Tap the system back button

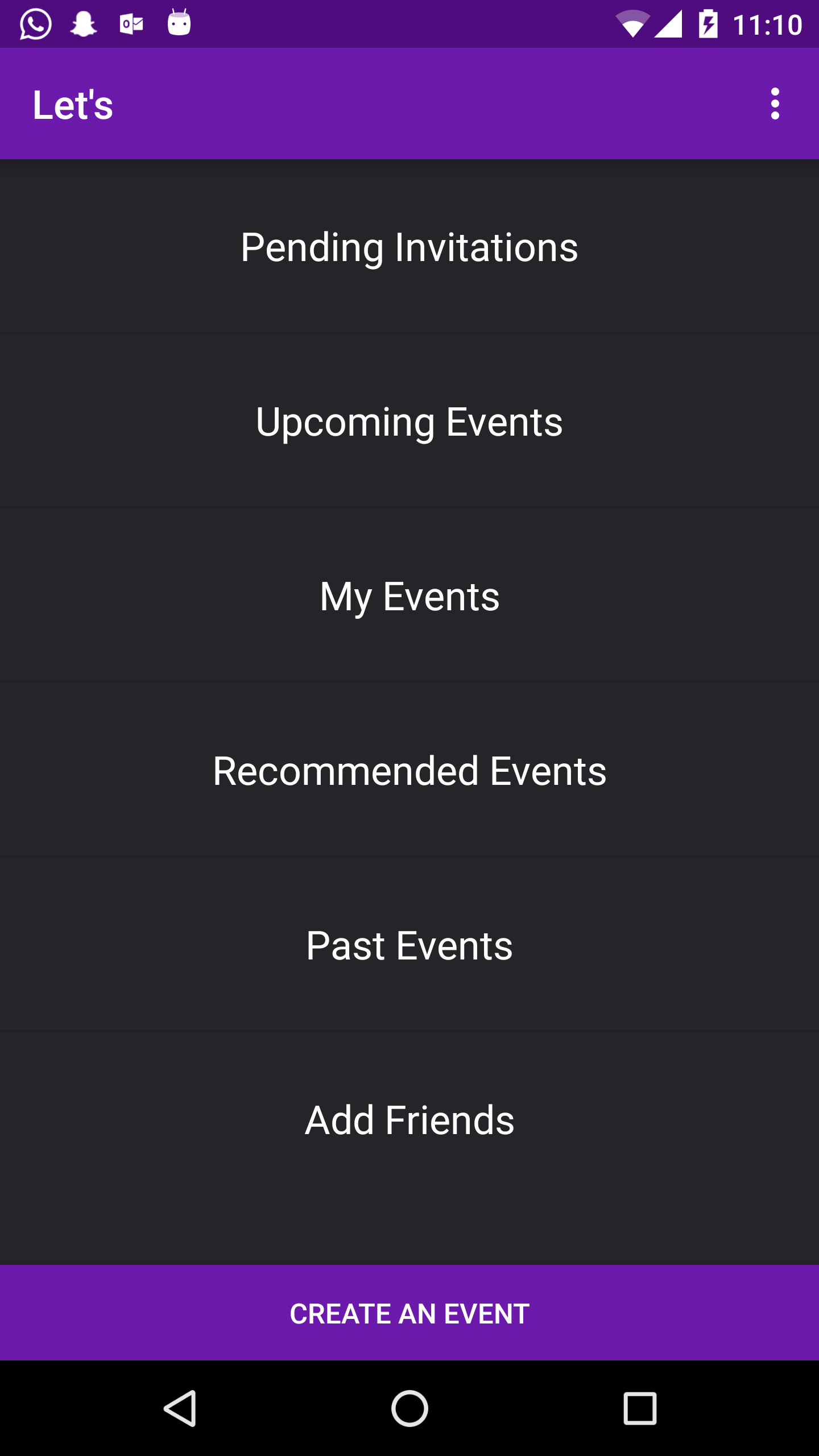coord(180,1408)
